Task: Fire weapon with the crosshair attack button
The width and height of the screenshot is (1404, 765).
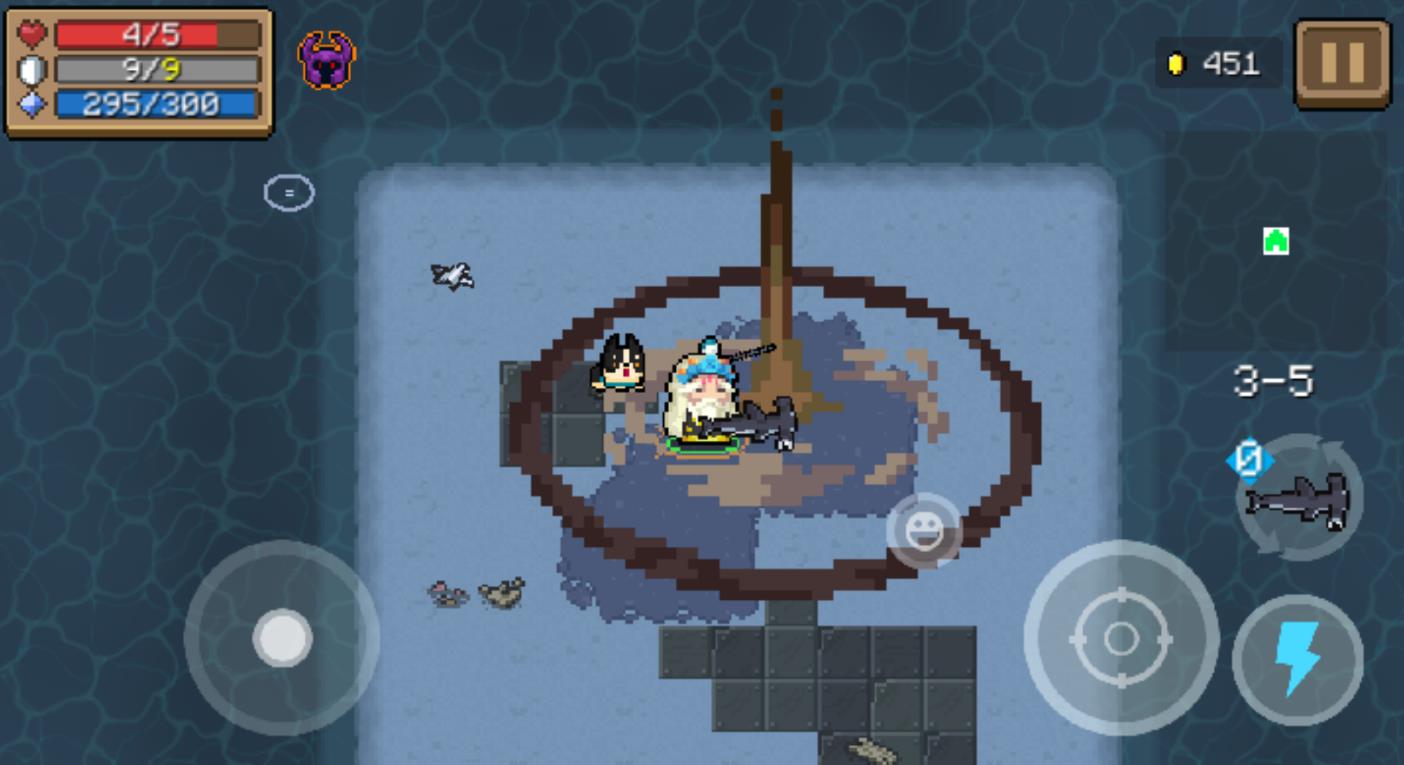Action: [1120, 638]
